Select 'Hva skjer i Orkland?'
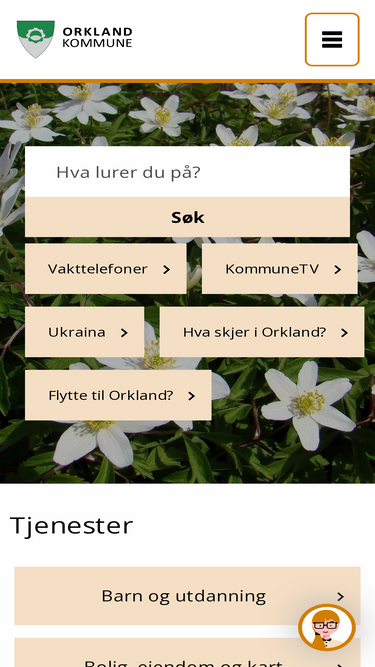 tap(262, 332)
